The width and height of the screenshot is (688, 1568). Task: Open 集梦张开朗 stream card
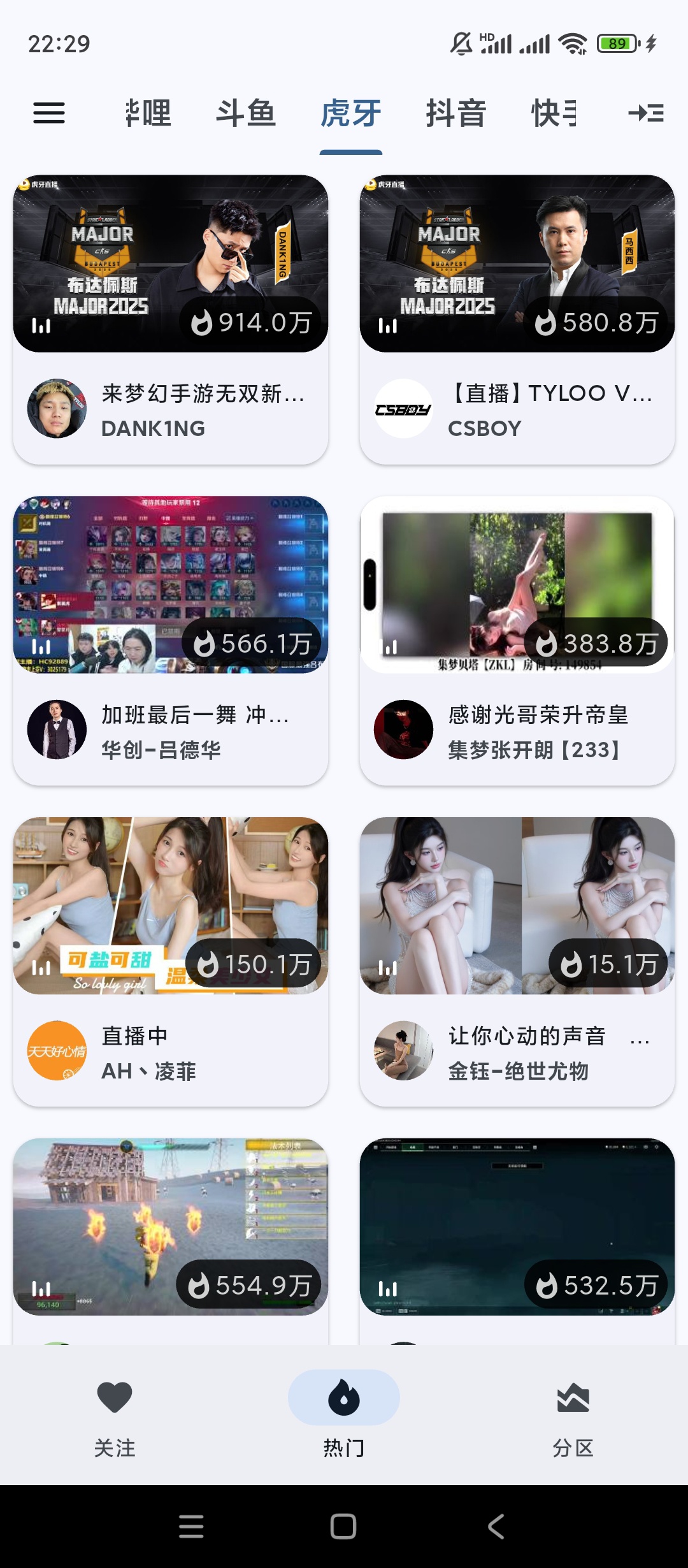coord(517,640)
